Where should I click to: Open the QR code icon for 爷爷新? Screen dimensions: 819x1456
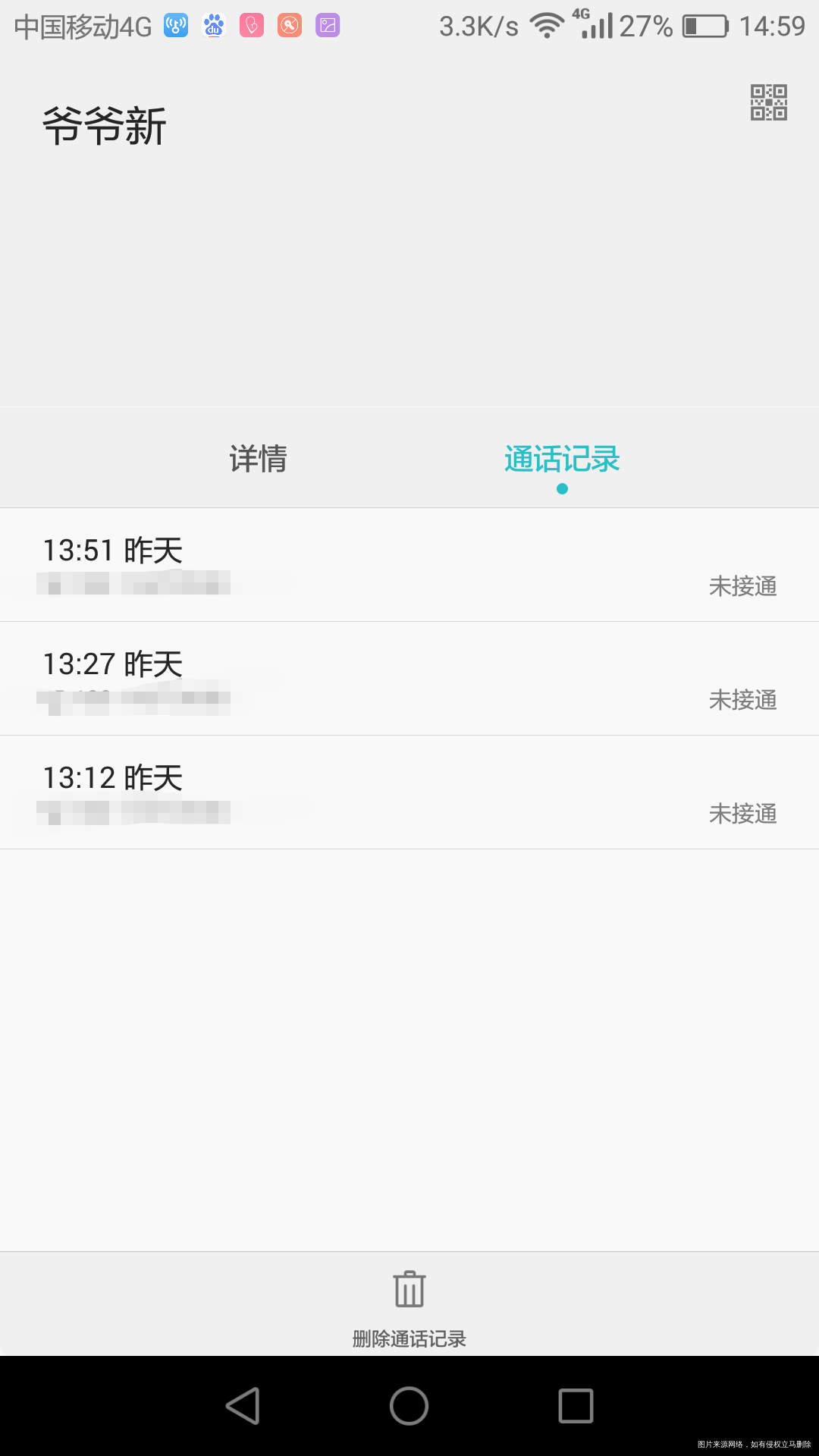tap(768, 101)
